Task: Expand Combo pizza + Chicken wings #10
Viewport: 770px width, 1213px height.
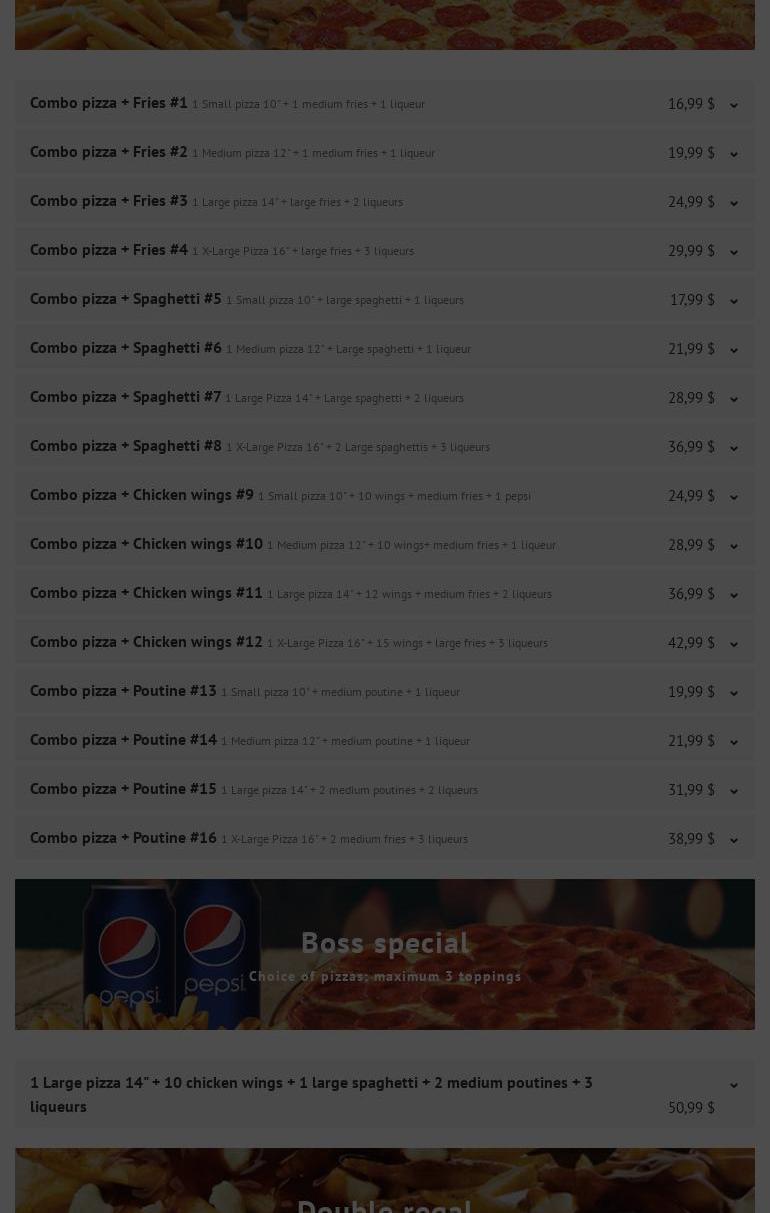Action: pos(733,546)
